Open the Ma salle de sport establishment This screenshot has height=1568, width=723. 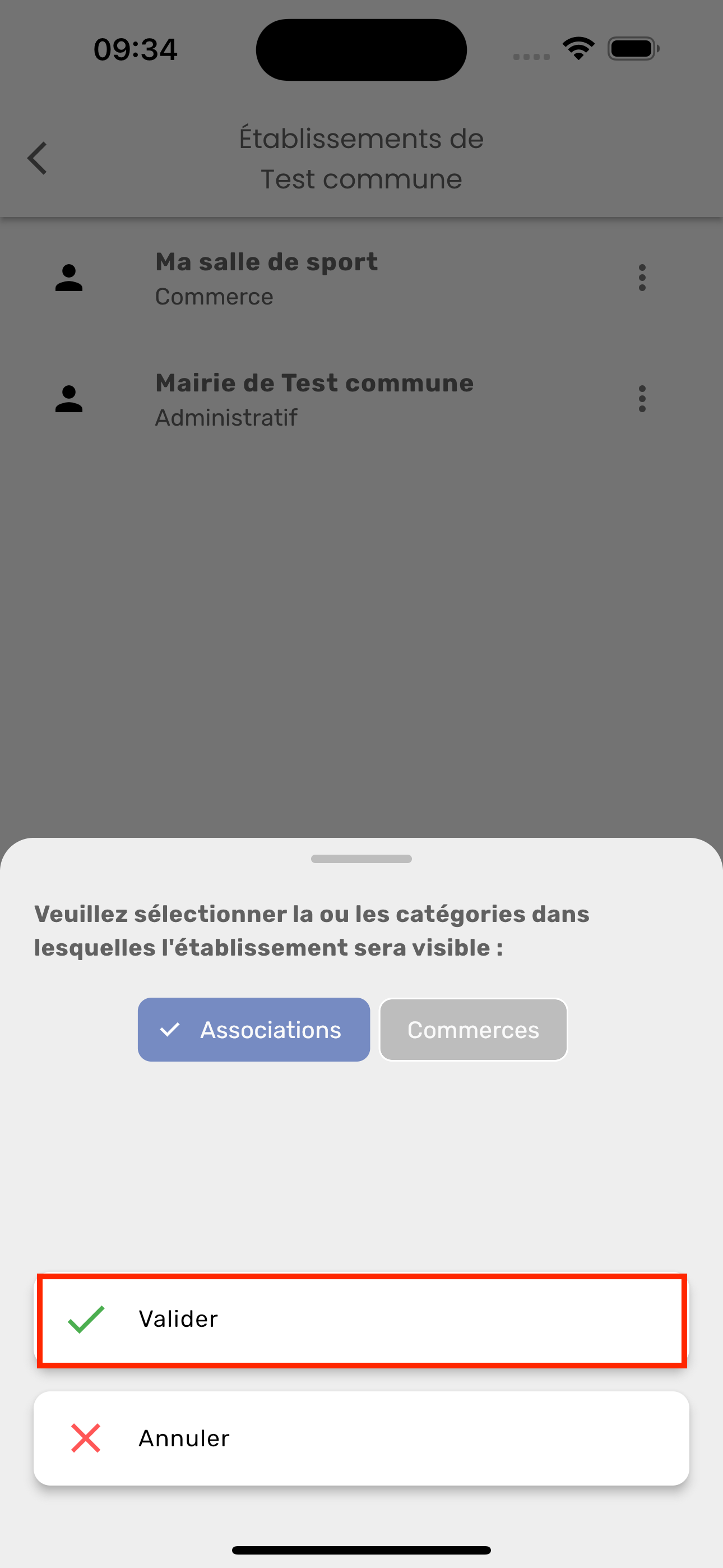pos(267,278)
